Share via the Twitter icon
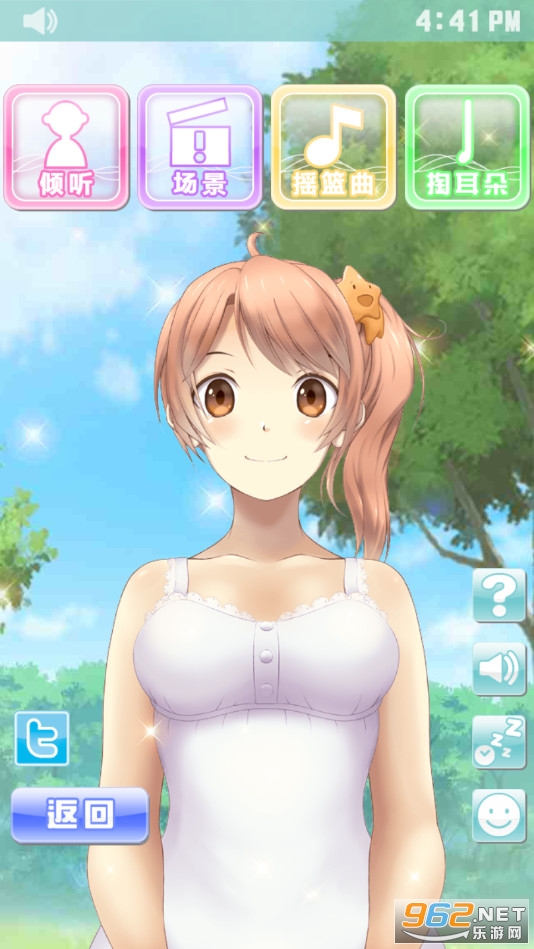 pyautogui.click(x=42, y=738)
